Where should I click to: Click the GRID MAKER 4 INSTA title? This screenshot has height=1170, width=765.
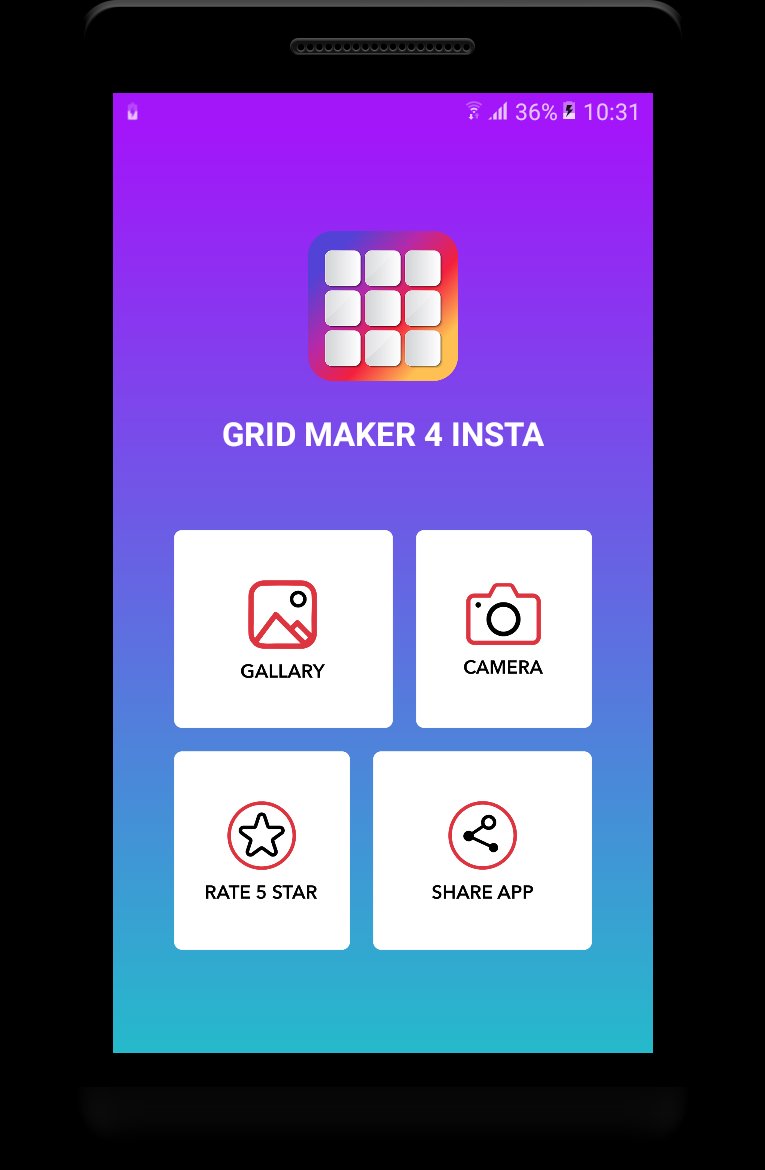point(383,435)
